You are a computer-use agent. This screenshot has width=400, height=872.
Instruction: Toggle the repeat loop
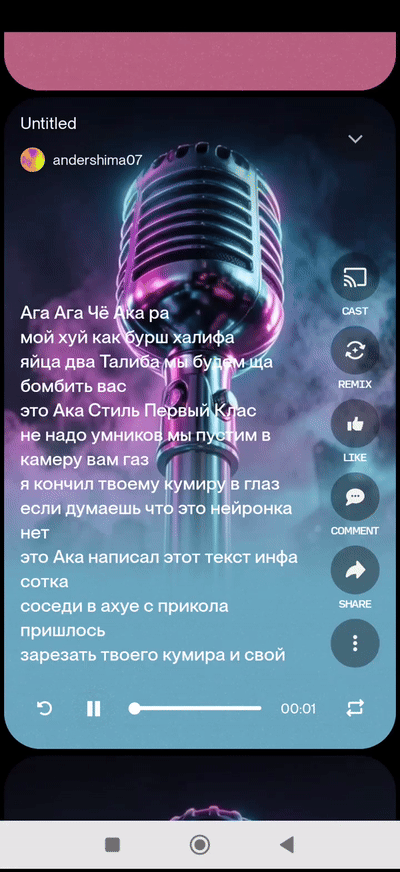[355, 708]
